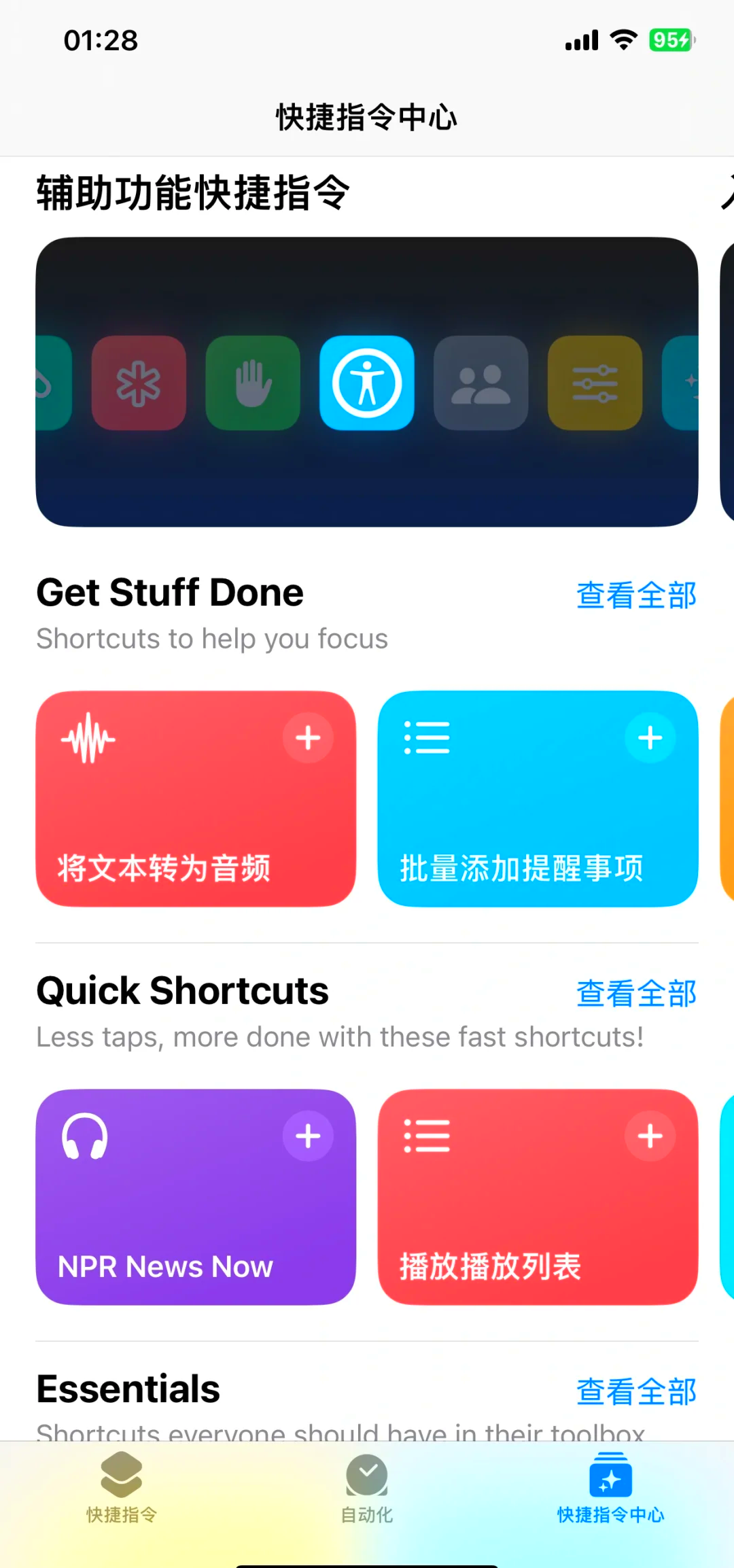Image resolution: width=734 pixels, height=1568 pixels.
Task: Add the 播放播放列表 shortcut with plus
Action: pos(650,1136)
